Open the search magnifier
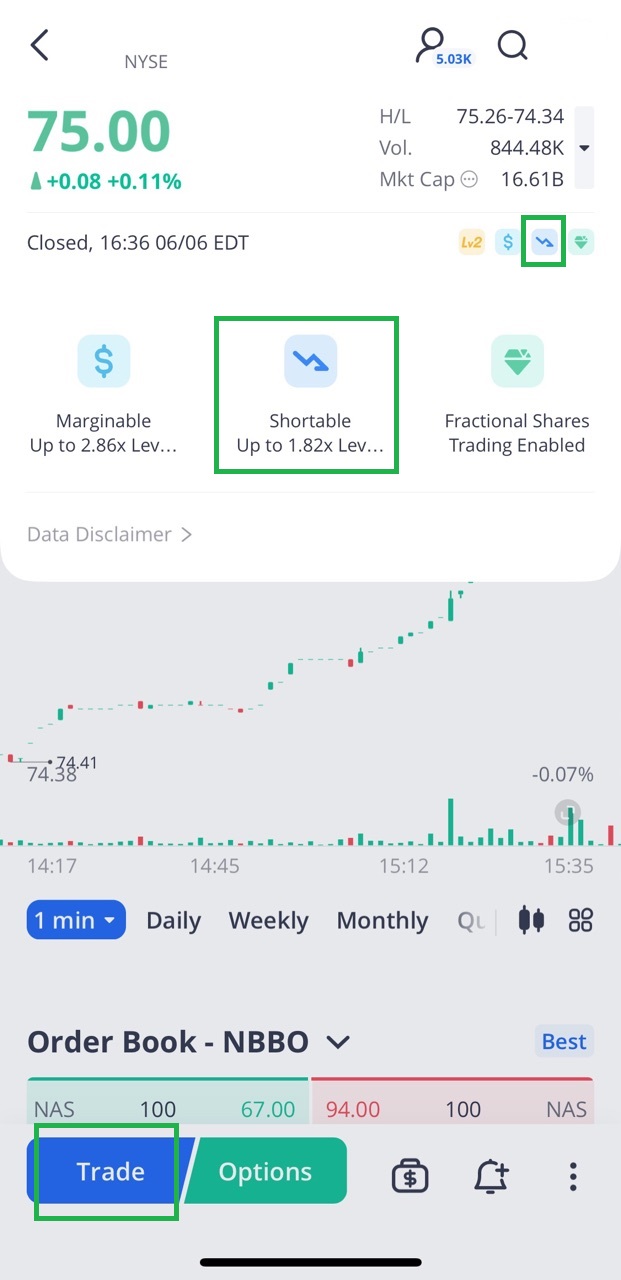 tap(512, 45)
